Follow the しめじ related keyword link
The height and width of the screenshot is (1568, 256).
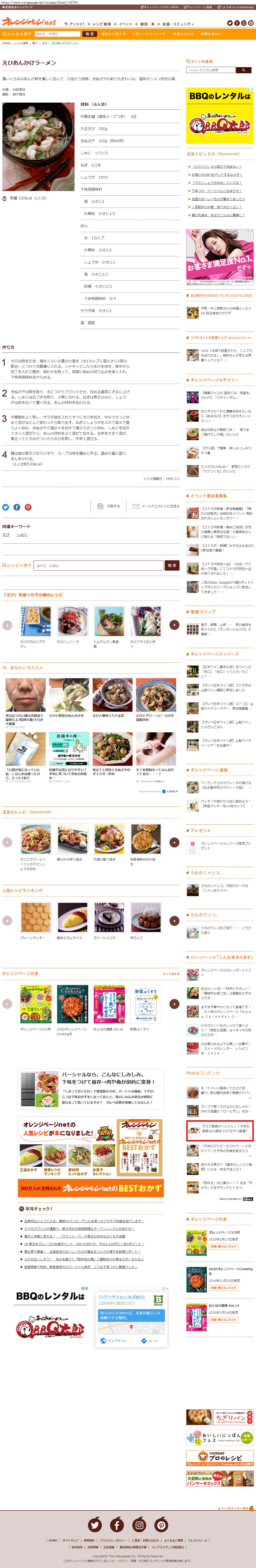22,534
